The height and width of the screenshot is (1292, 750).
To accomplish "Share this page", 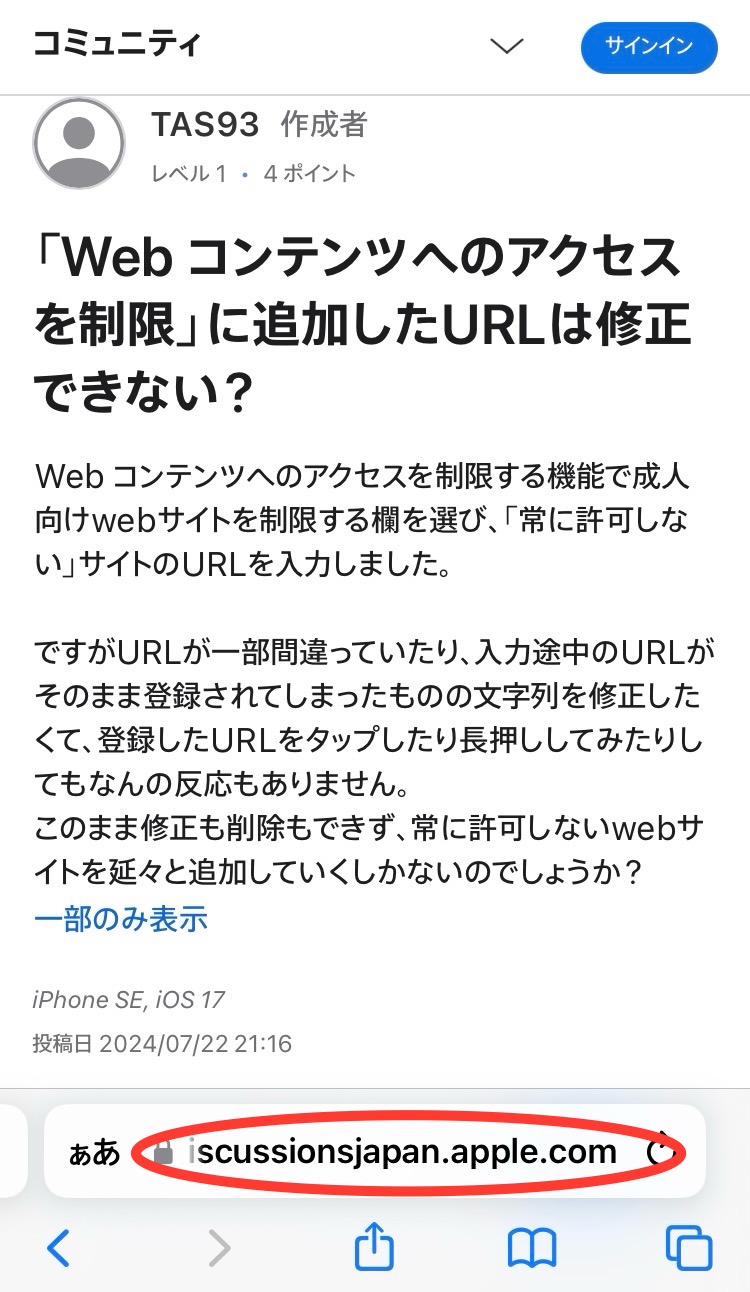I will click(375, 1247).
